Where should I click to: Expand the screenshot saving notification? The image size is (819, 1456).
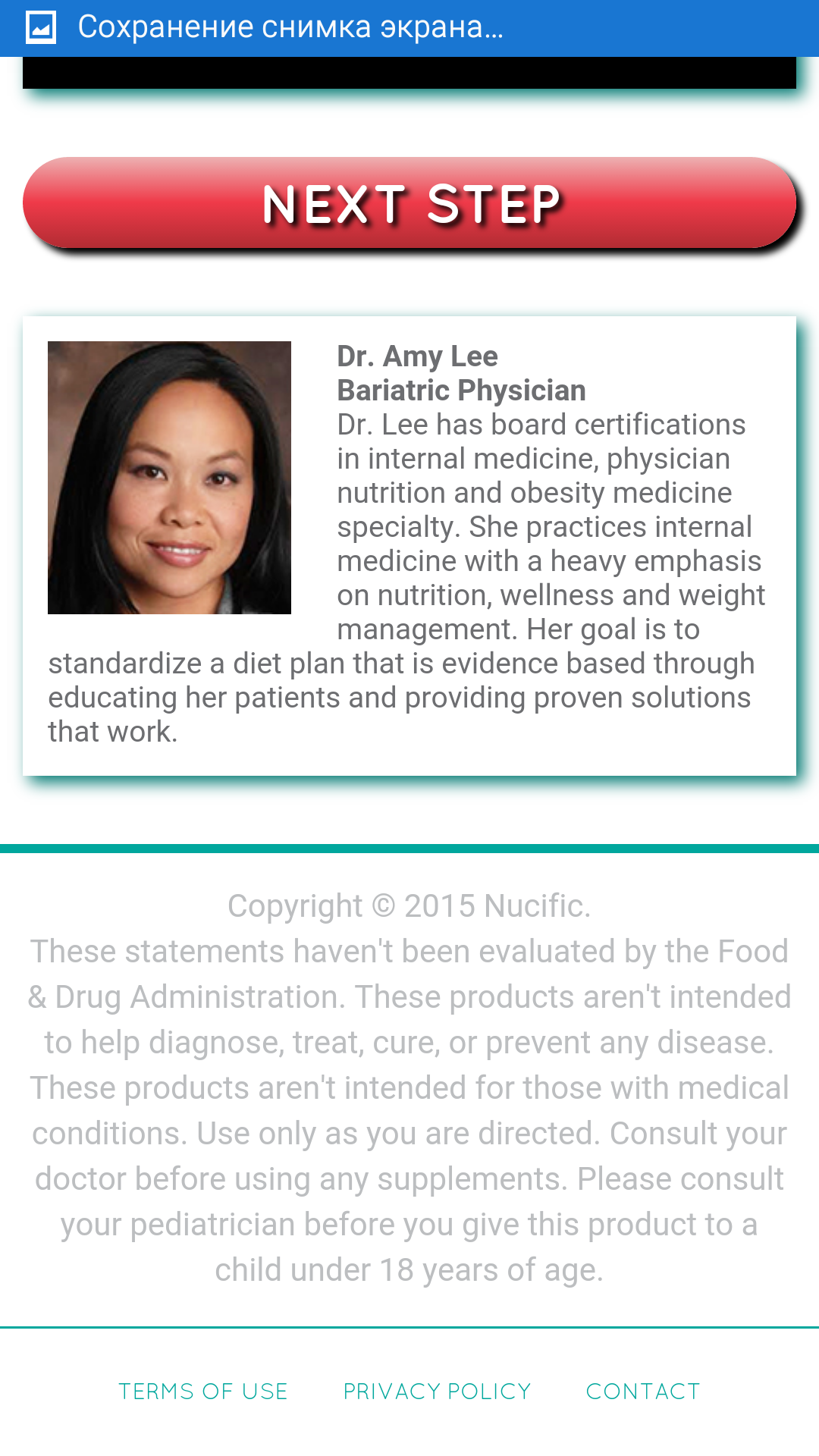coord(288,27)
